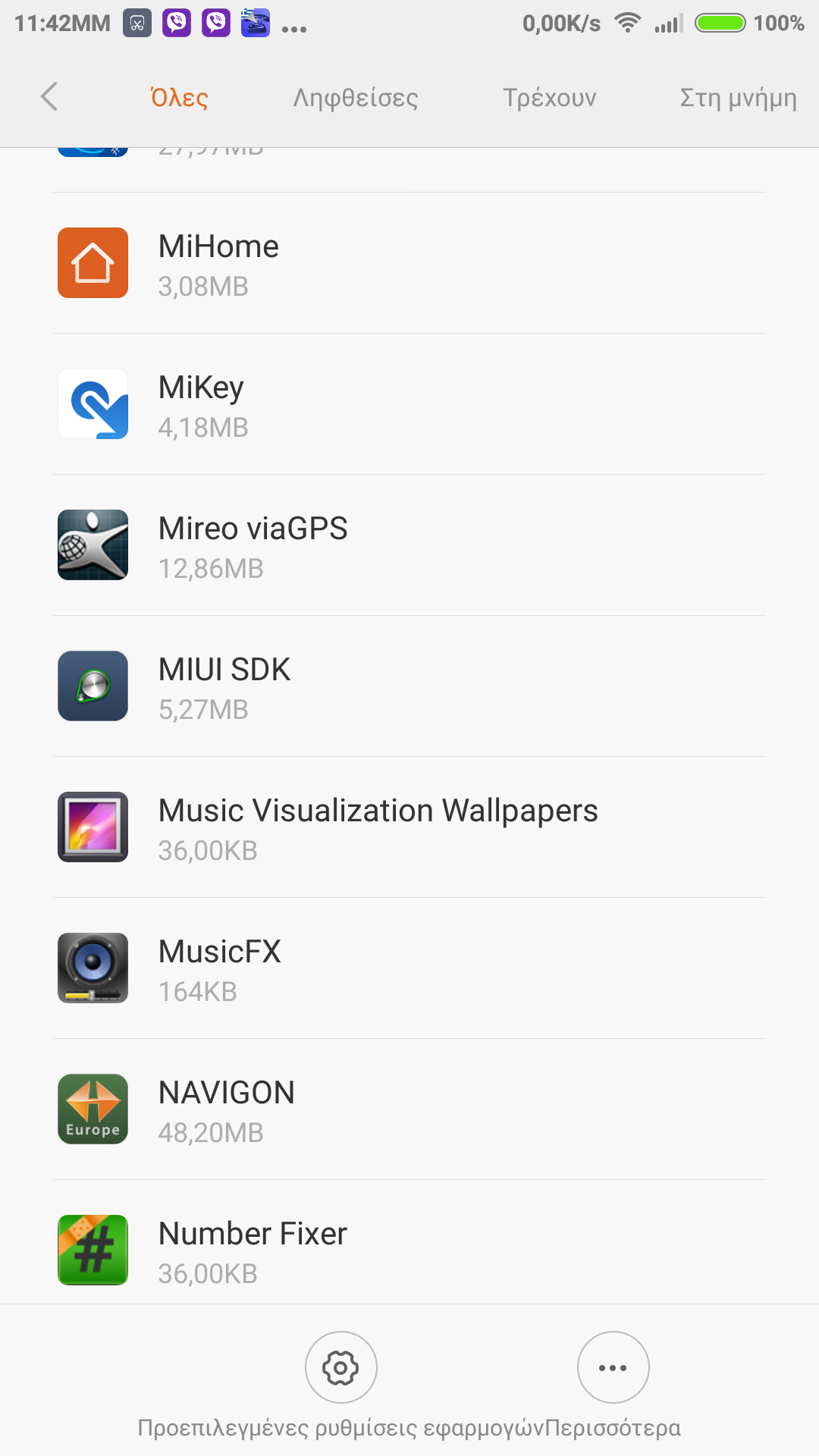Open MusicFX app info
Viewport: 819px width, 1456px height.
[409, 968]
